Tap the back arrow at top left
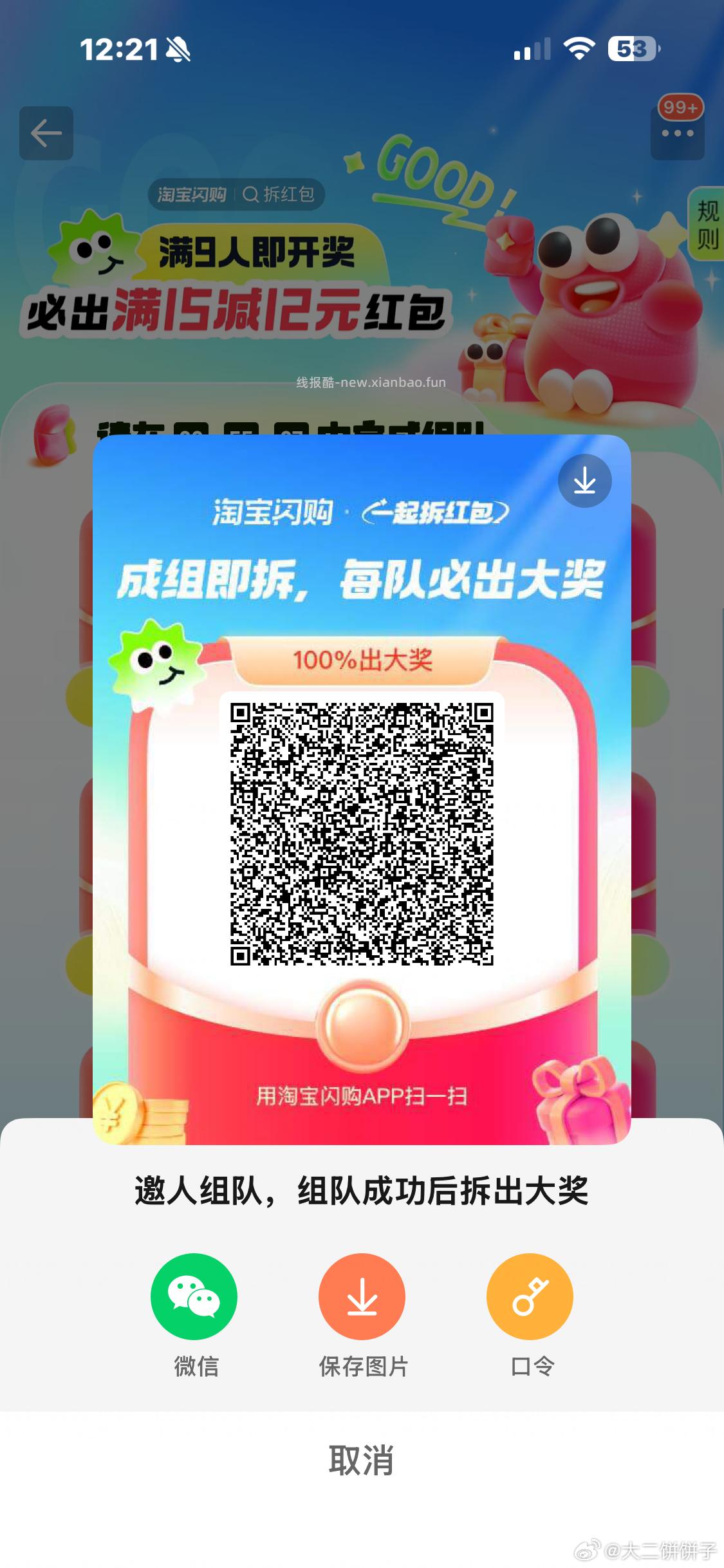The width and height of the screenshot is (724, 1568). coord(45,133)
